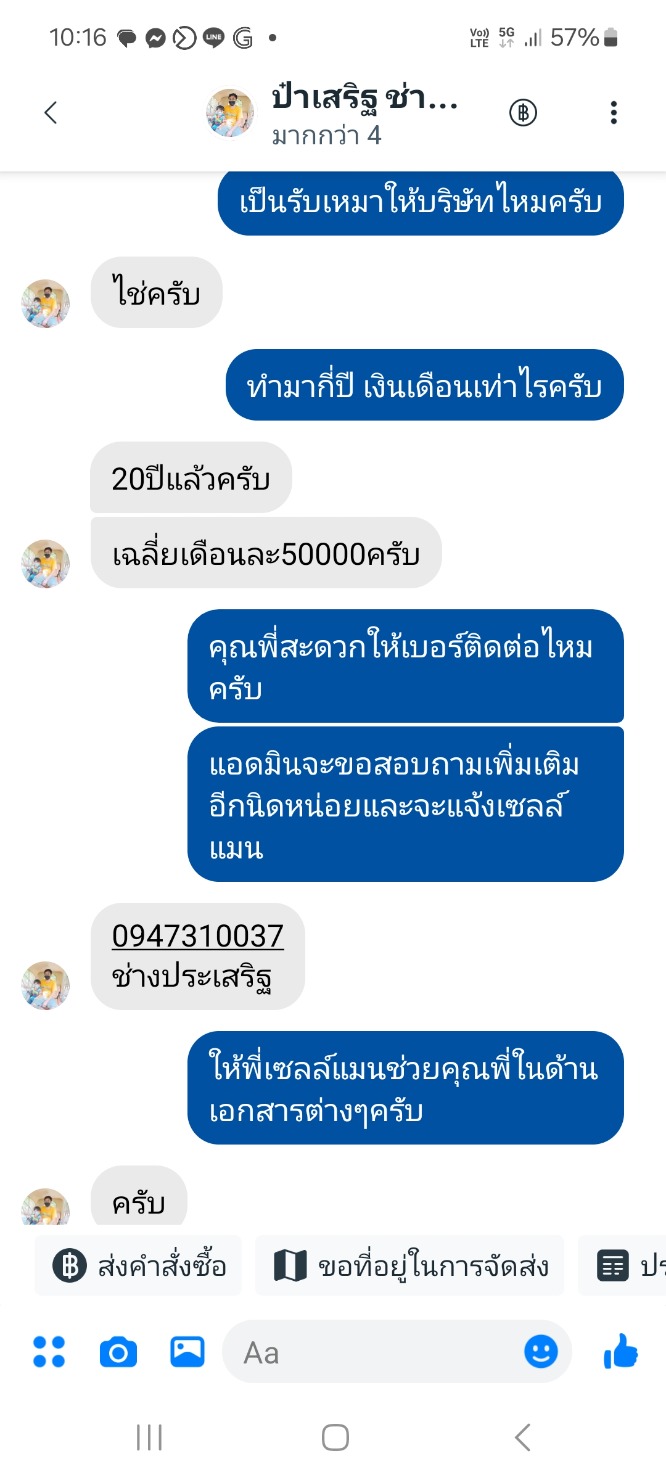Open the three-dot overflow menu

click(x=614, y=113)
